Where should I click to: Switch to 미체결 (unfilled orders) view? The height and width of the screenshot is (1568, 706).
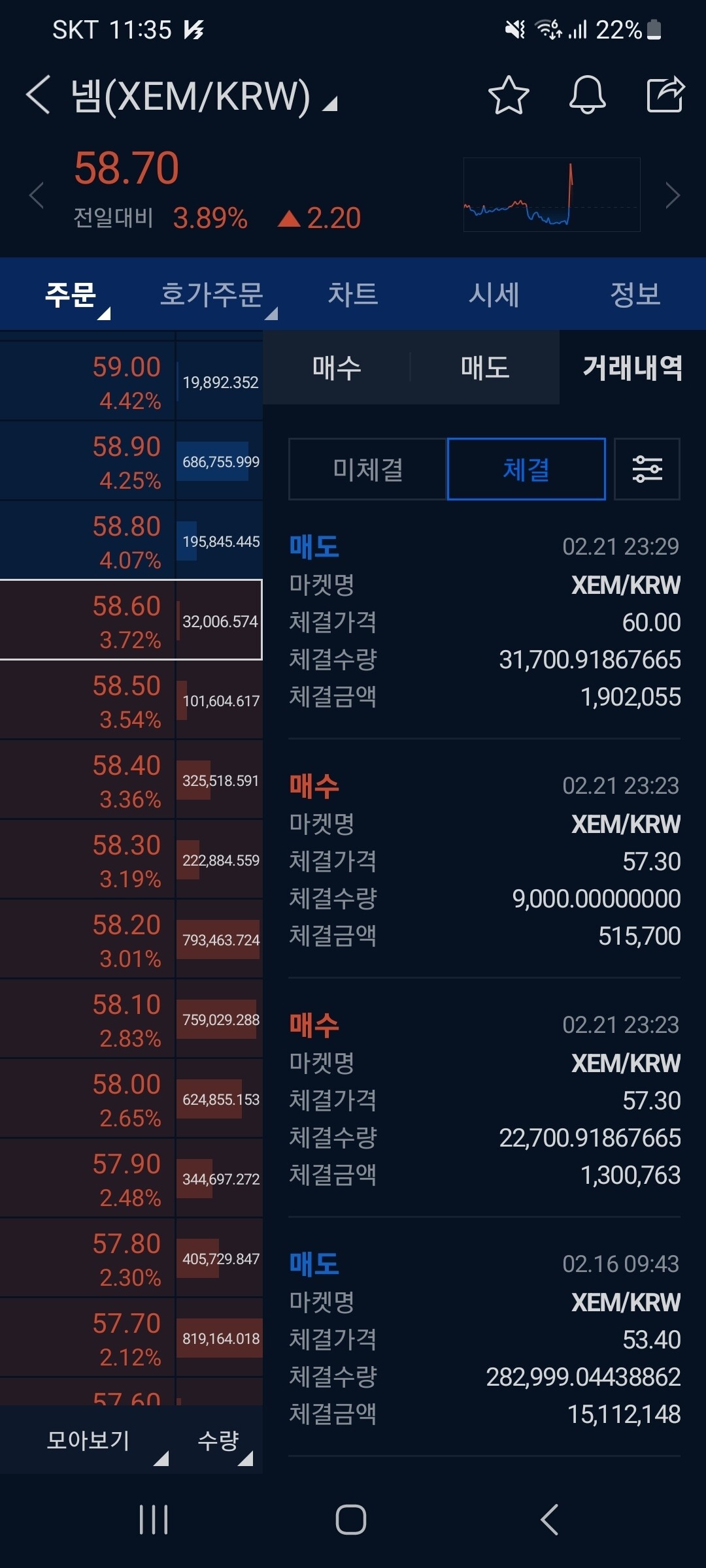(367, 470)
